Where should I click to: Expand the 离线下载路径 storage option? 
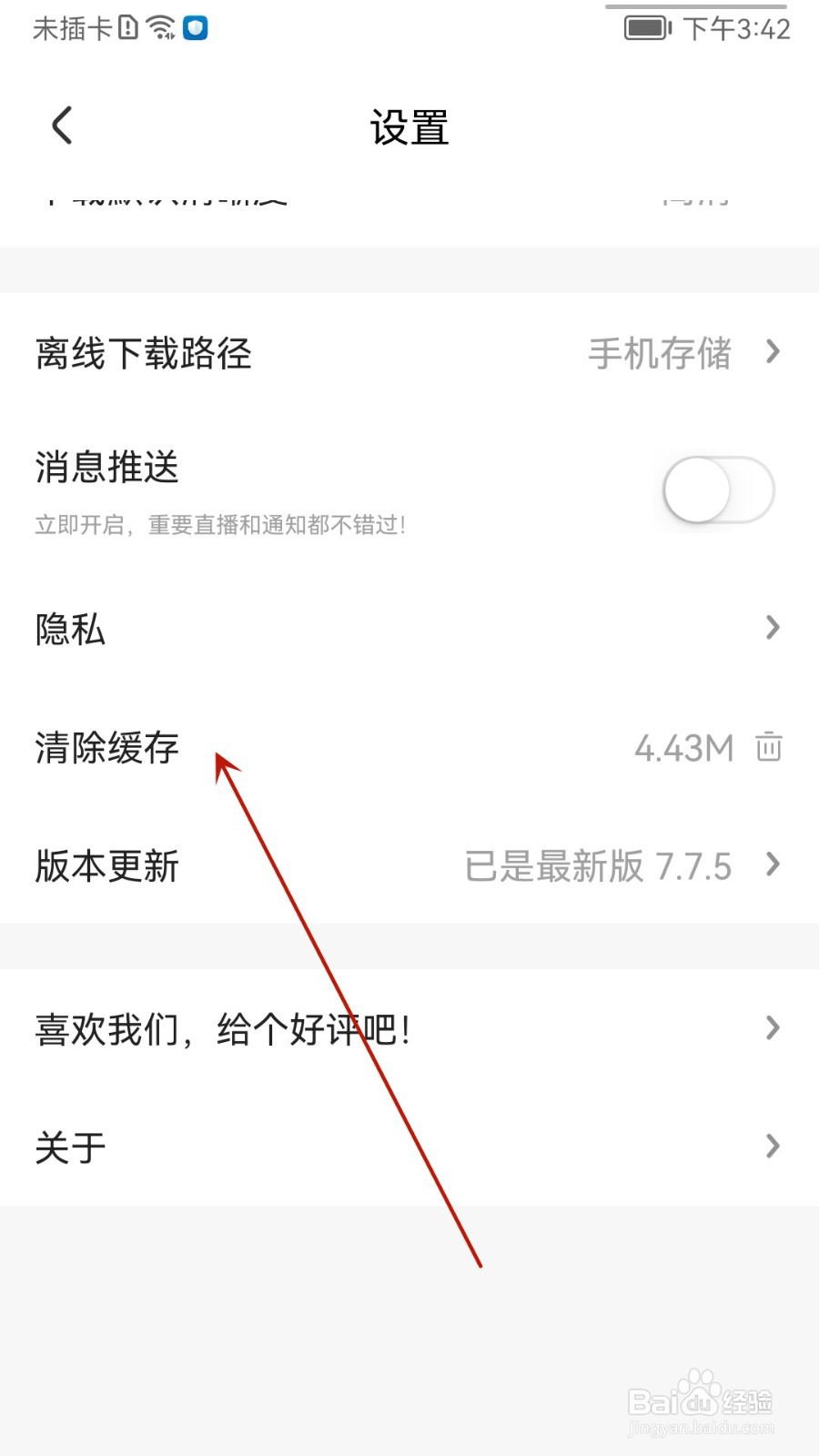773,352
